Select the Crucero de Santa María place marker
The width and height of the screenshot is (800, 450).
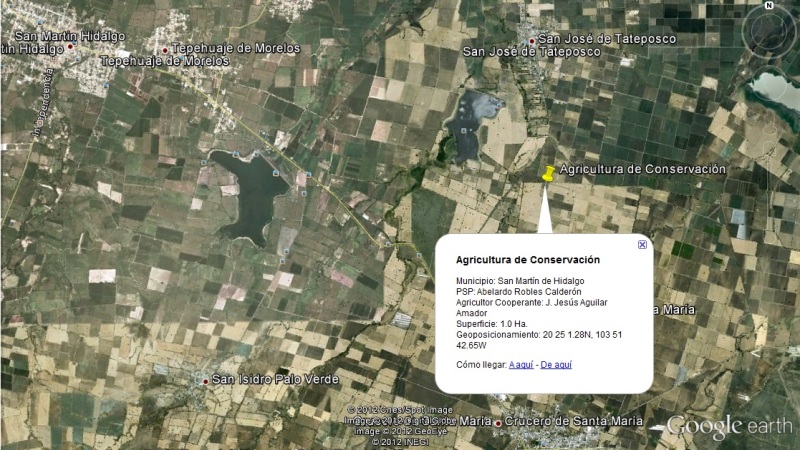[x=502, y=421]
